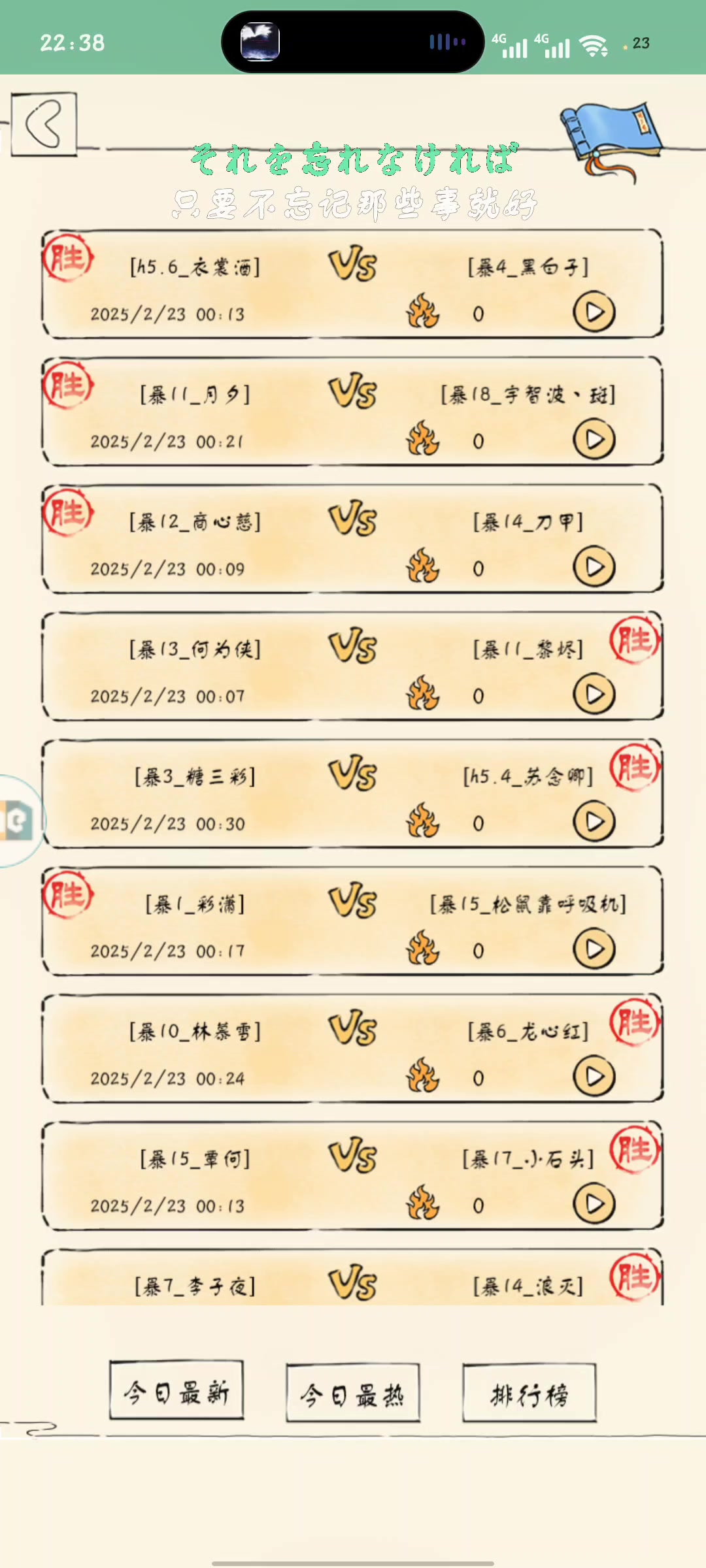Viewport: 706px width, 1568px height.
Task: Play replay of 林慕雪 vs 龙心红
Action: coord(594,1077)
